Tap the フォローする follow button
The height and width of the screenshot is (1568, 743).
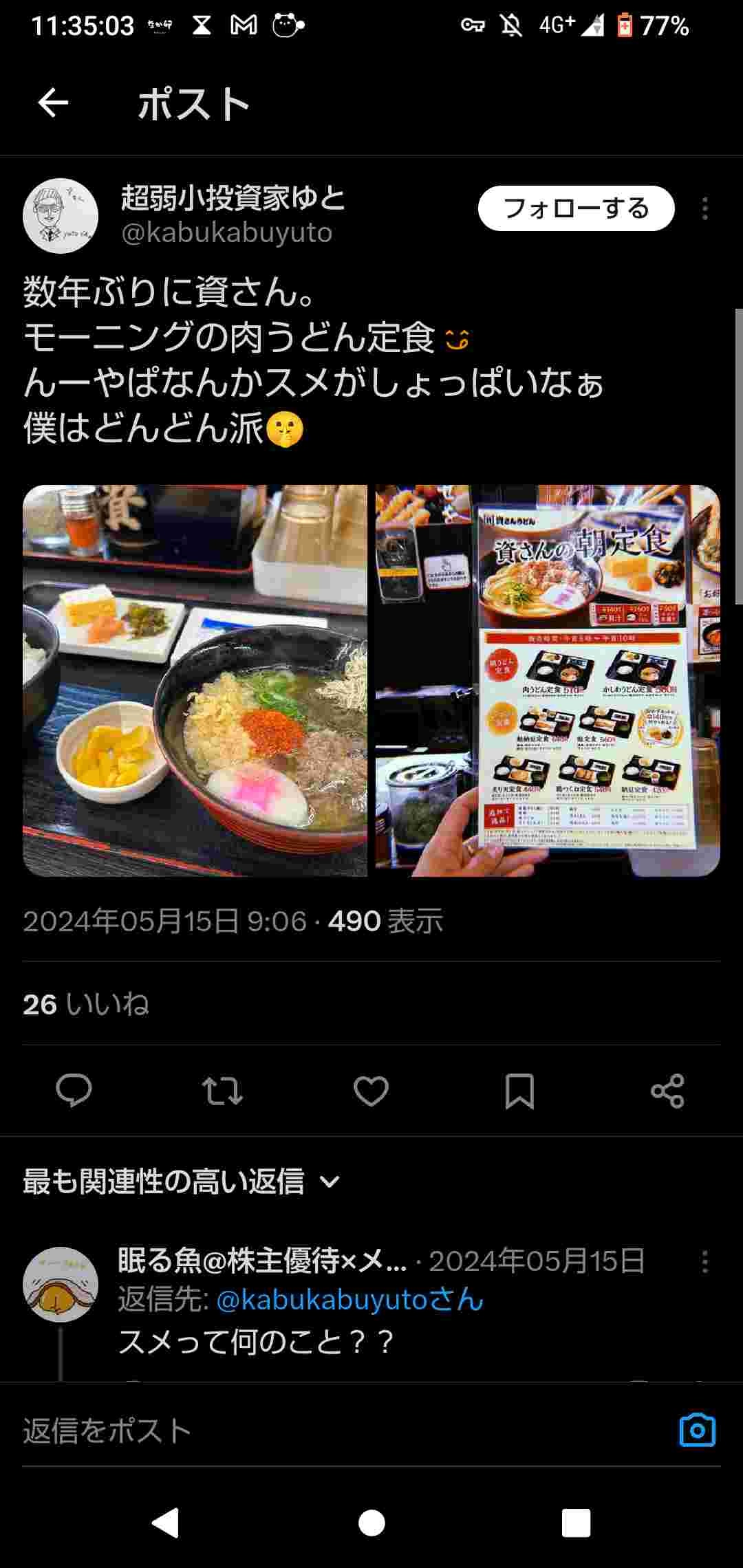pyautogui.click(x=576, y=208)
